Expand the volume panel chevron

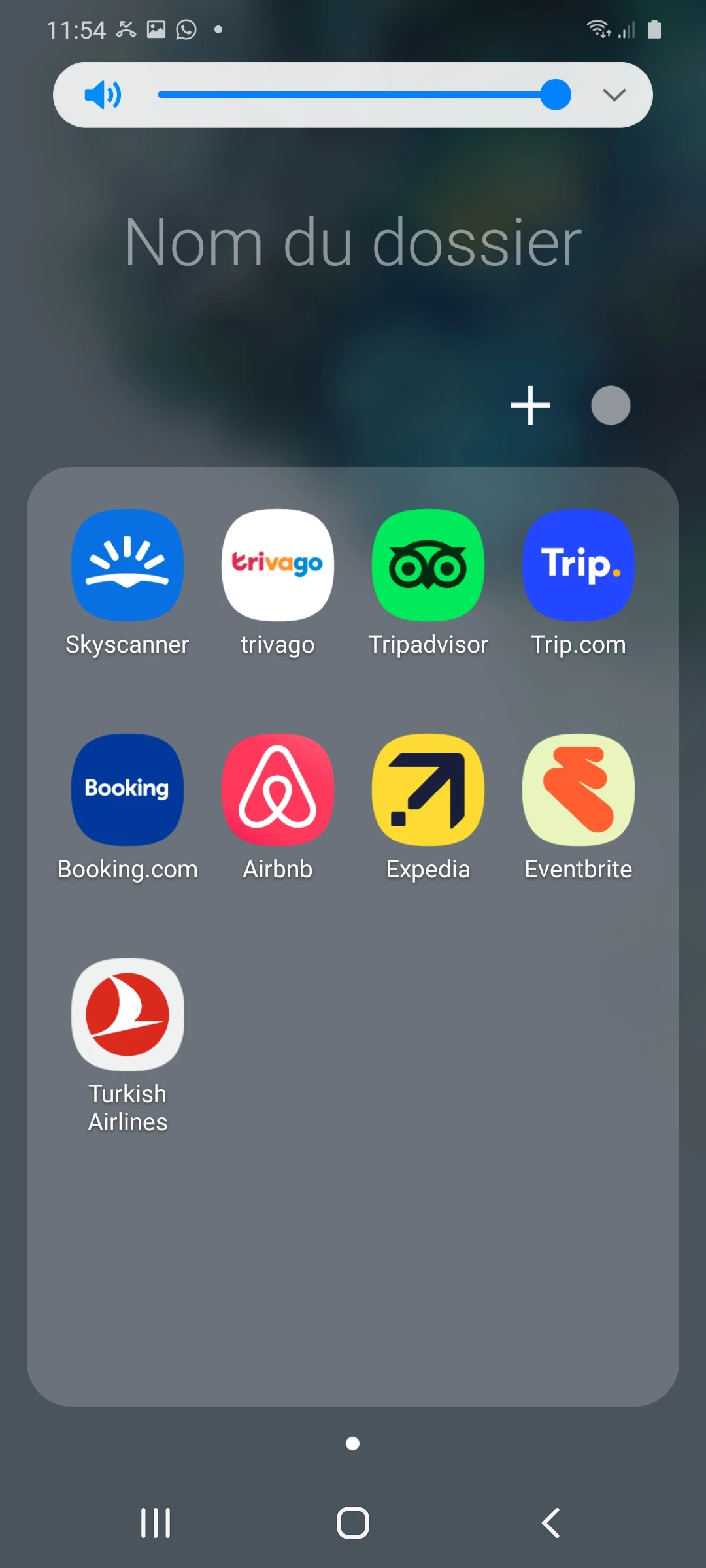tap(614, 95)
